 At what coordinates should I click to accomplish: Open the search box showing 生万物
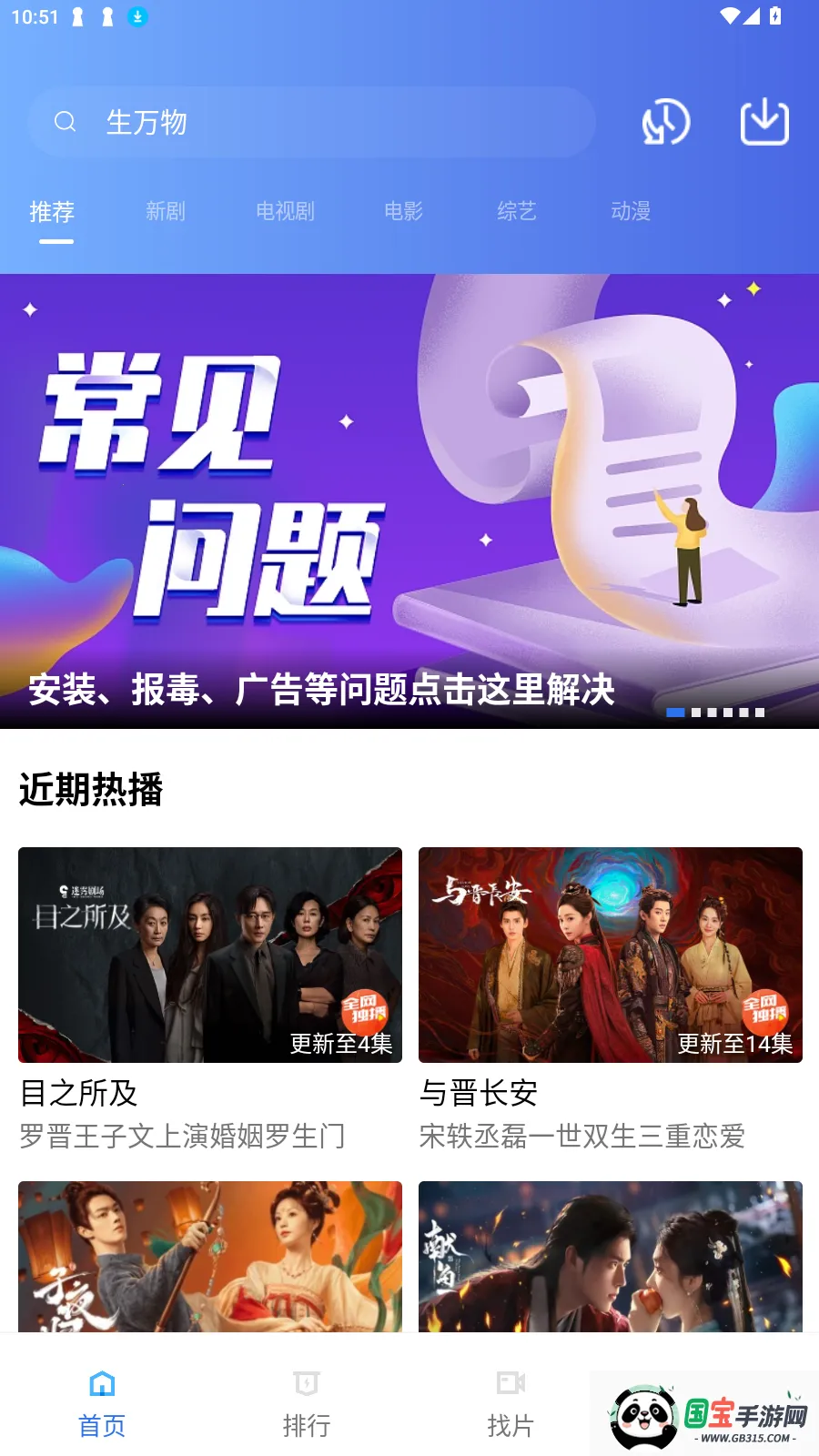[309, 122]
